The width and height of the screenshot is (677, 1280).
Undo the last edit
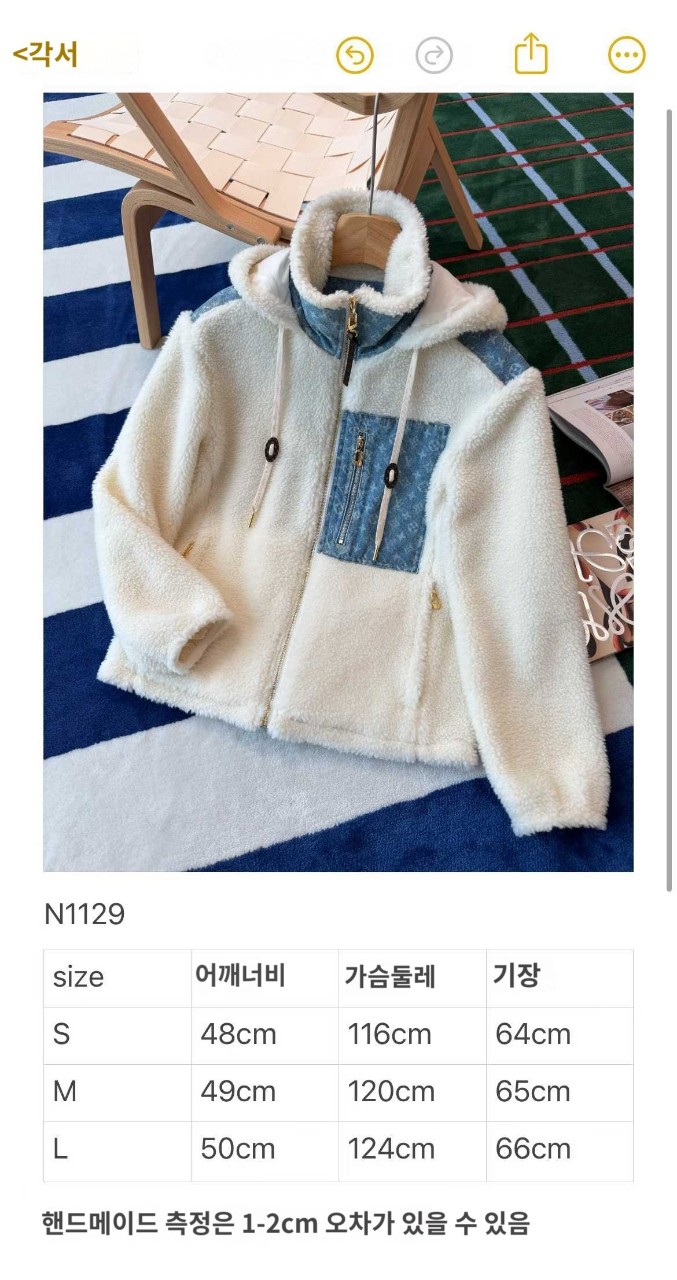(x=354, y=55)
